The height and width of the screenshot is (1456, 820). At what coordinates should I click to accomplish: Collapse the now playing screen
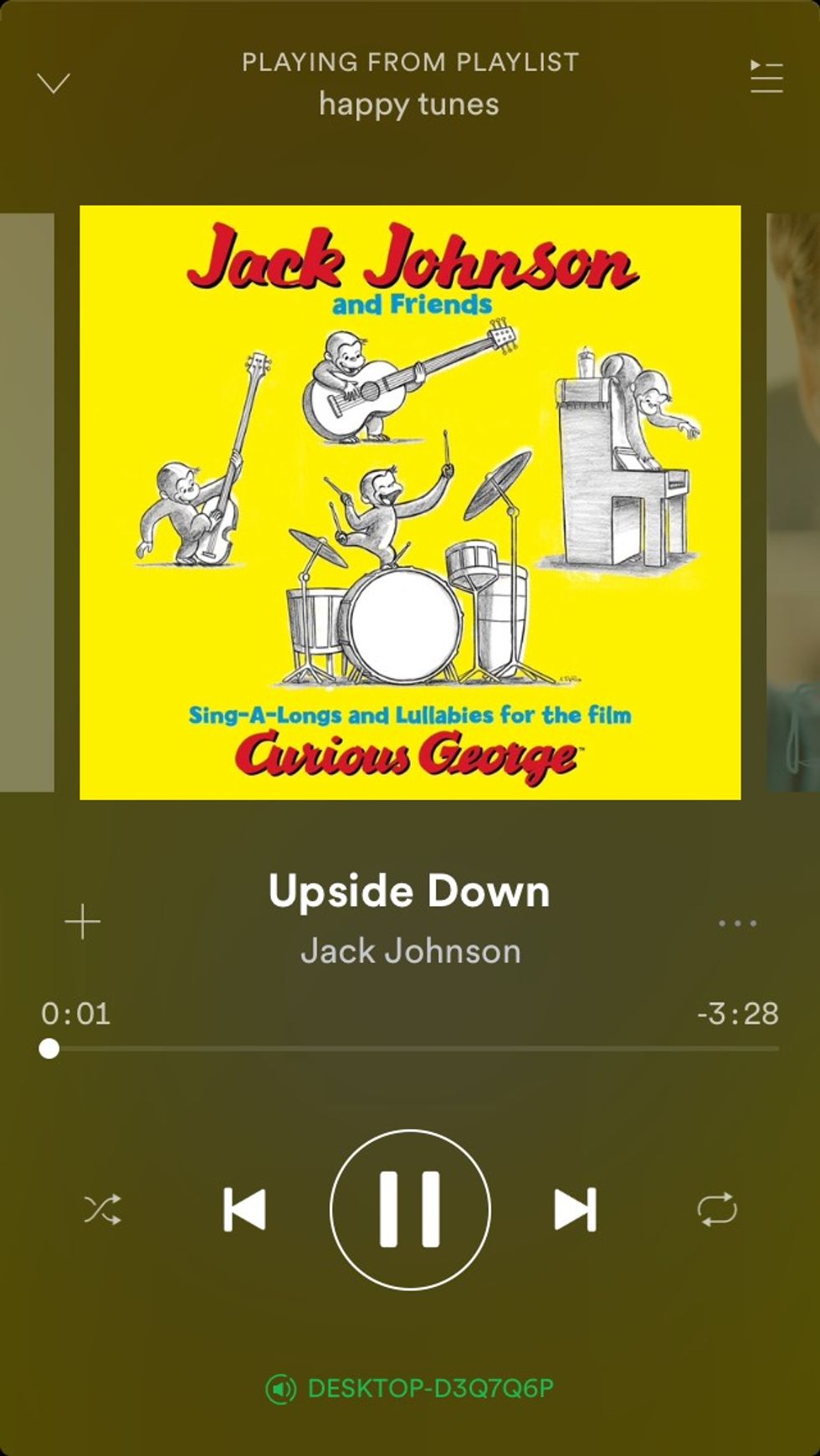coord(54,83)
